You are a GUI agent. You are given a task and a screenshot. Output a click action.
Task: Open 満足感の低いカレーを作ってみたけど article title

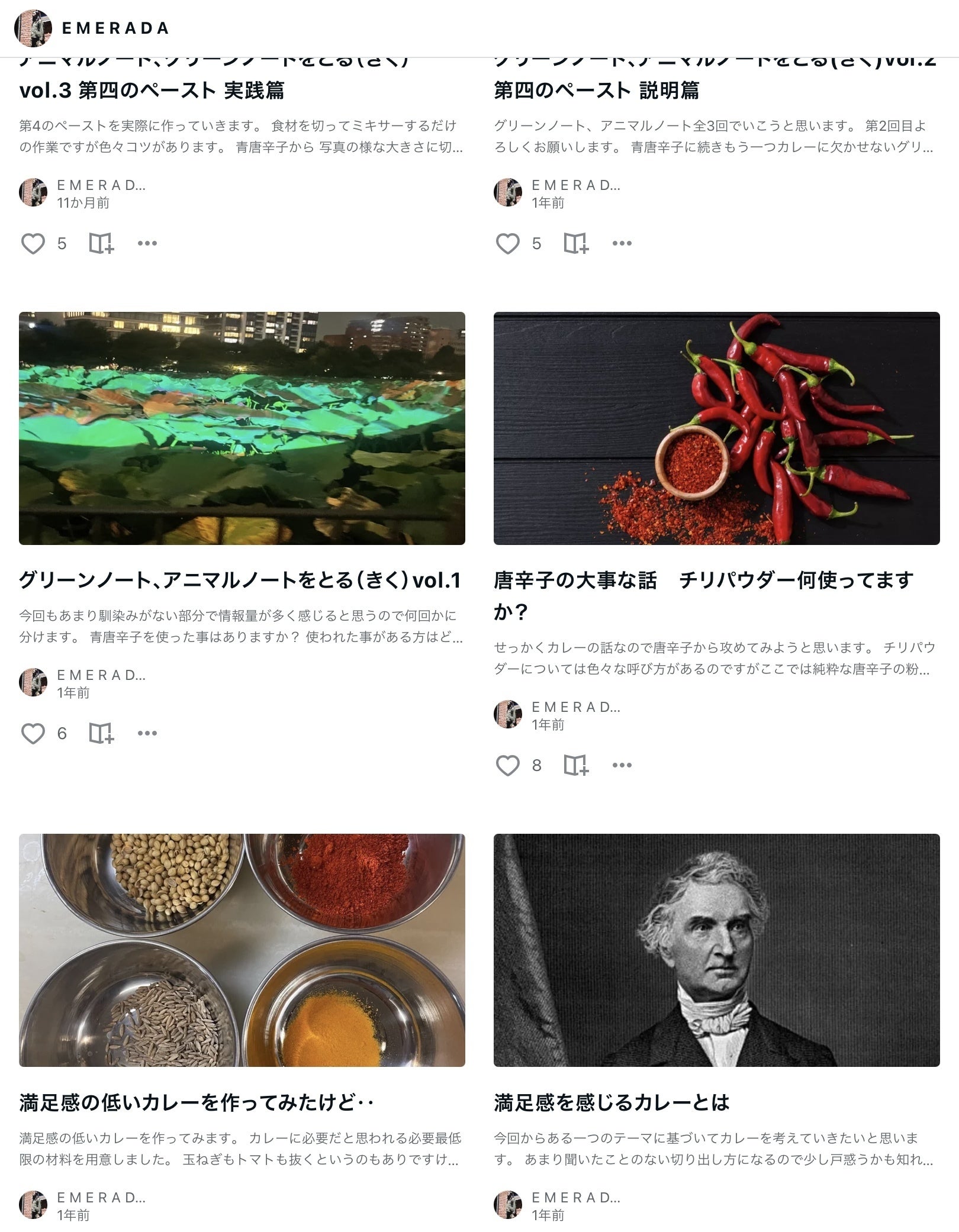[197, 1102]
